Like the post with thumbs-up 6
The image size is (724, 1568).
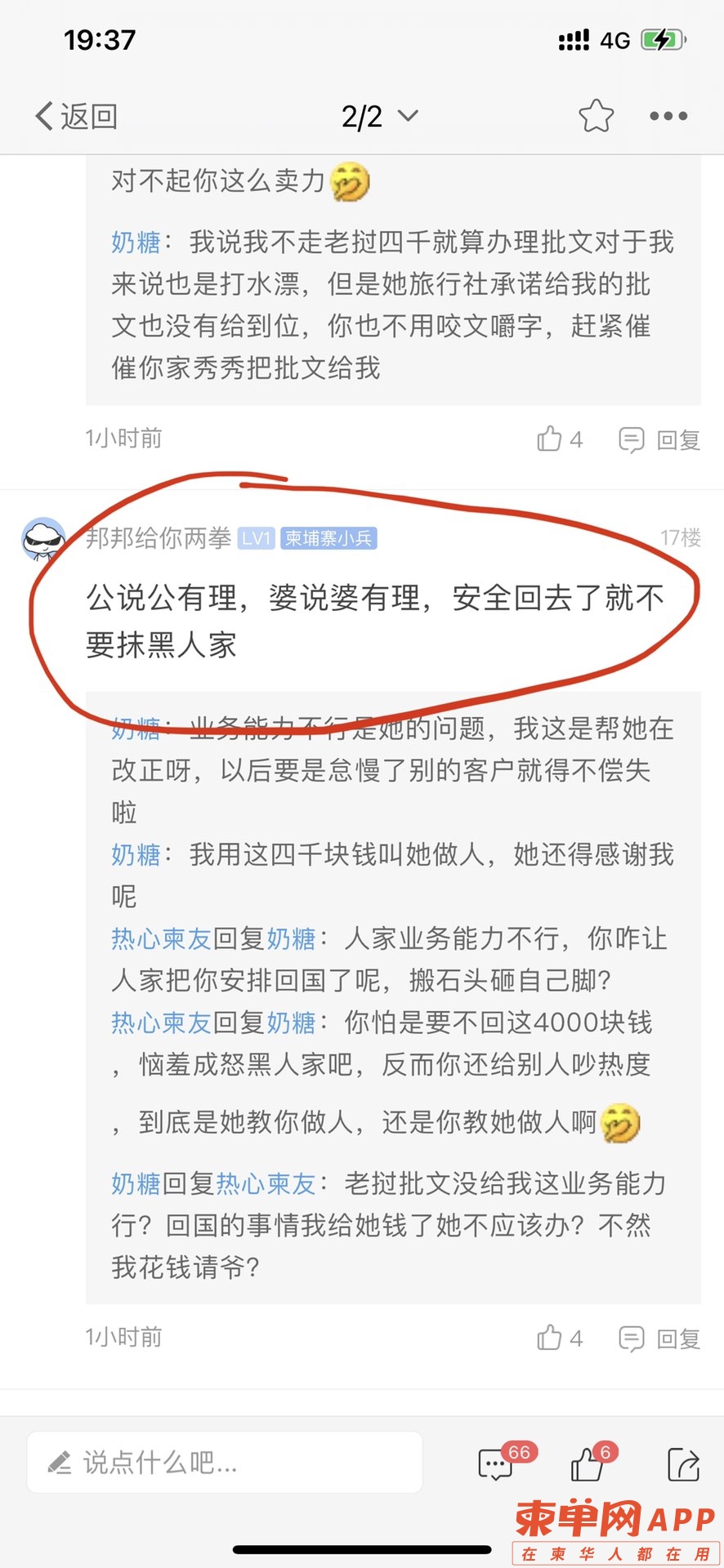pos(588,1464)
